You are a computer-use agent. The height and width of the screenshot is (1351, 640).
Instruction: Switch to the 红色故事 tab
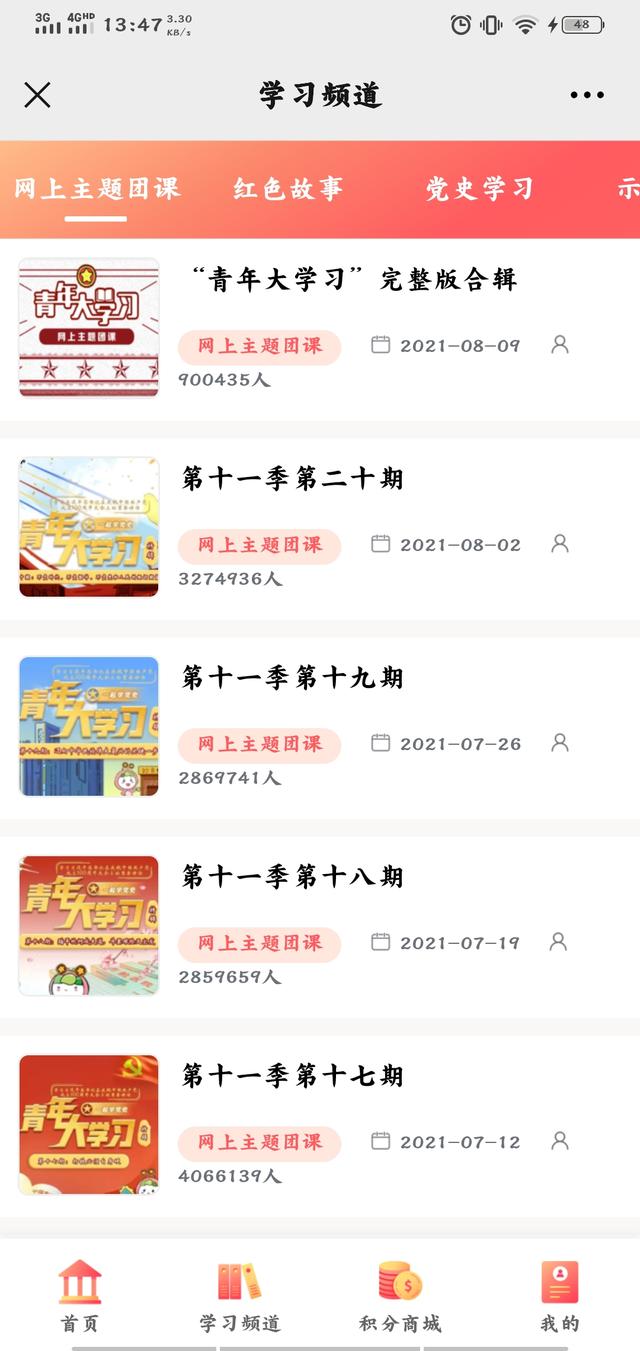pos(288,189)
